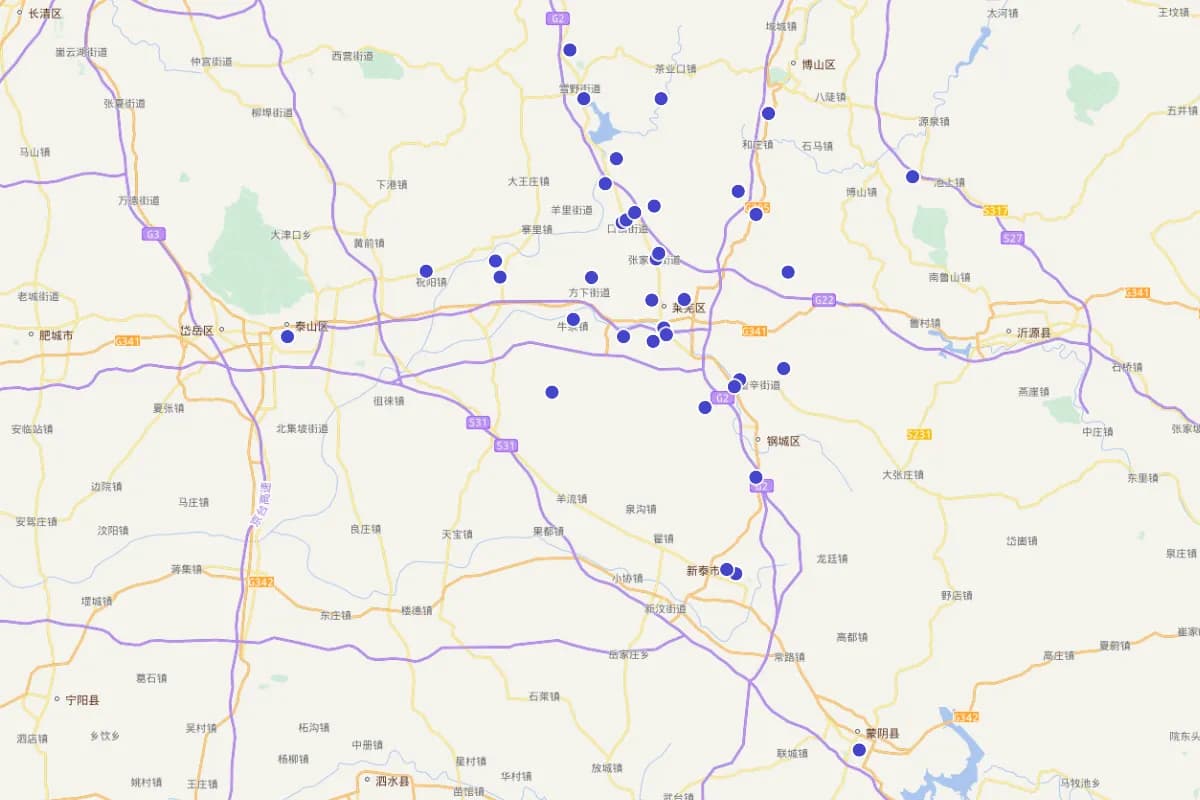
Task: Open the marker above 和庄镇
Action: point(768,114)
